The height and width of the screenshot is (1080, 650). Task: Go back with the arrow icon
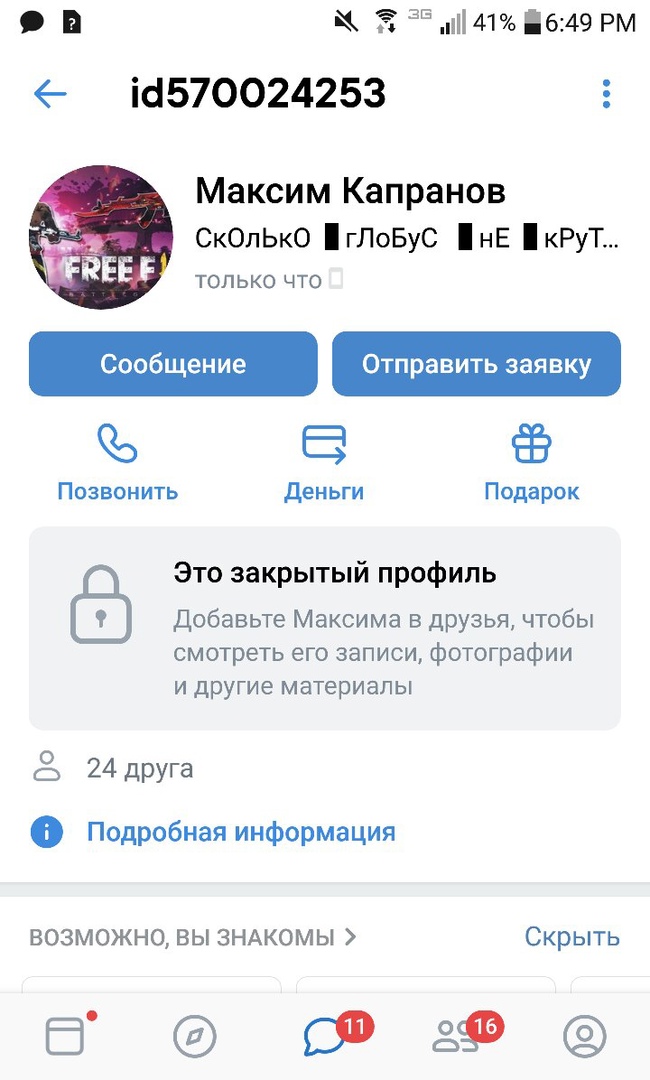pyautogui.click(x=50, y=94)
